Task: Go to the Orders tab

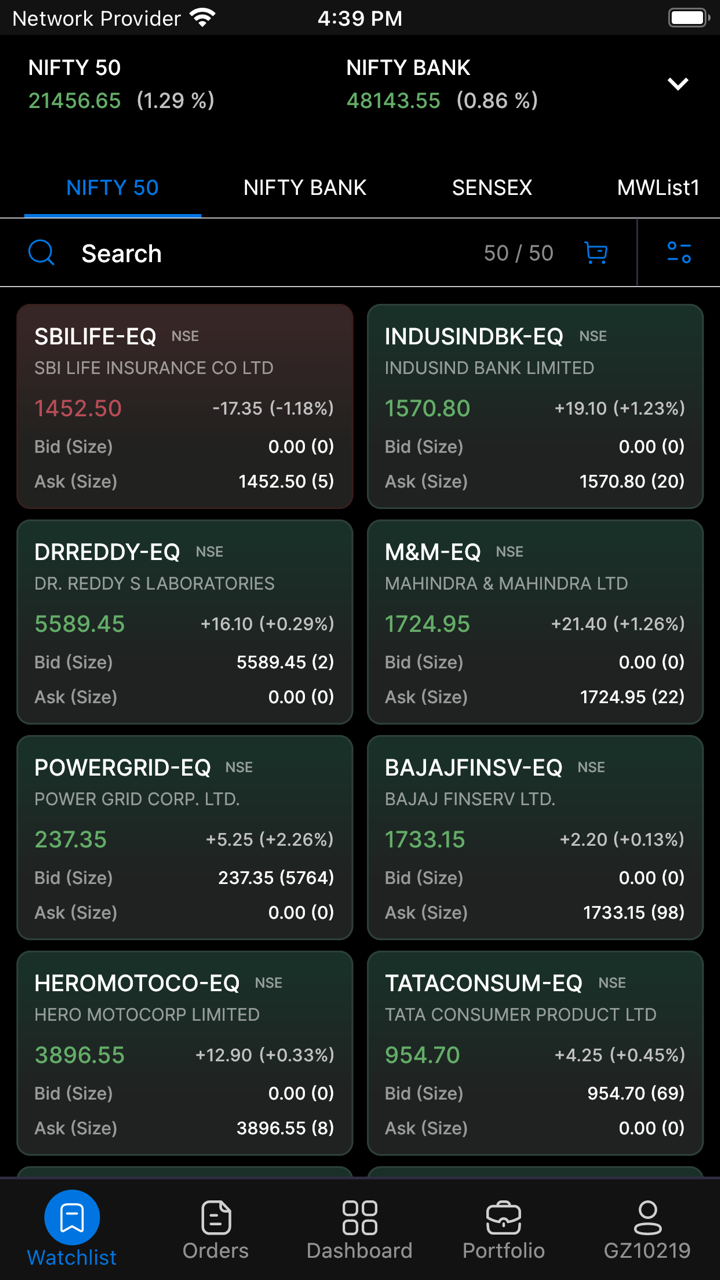Action: pos(216,1230)
